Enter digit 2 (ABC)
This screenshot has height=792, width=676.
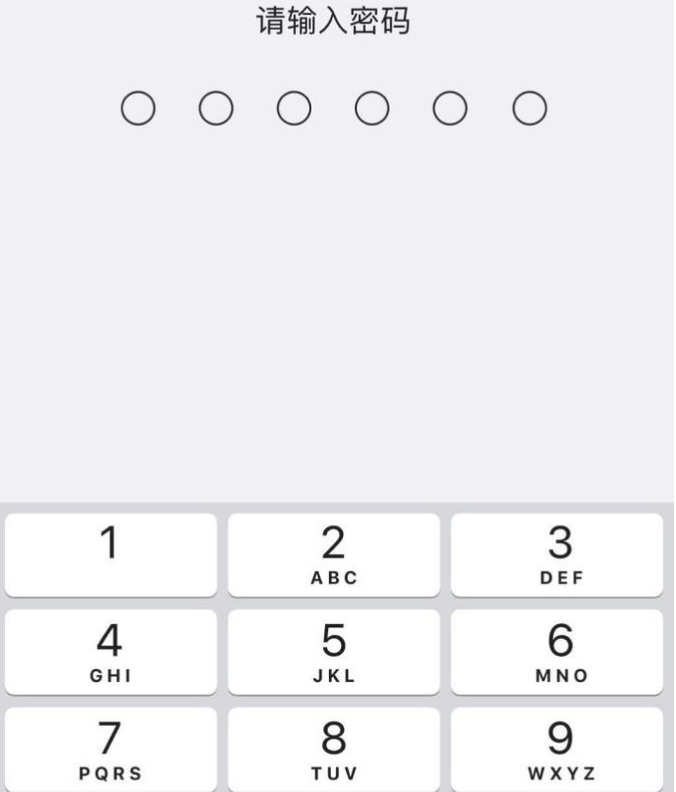pyautogui.click(x=333, y=555)
